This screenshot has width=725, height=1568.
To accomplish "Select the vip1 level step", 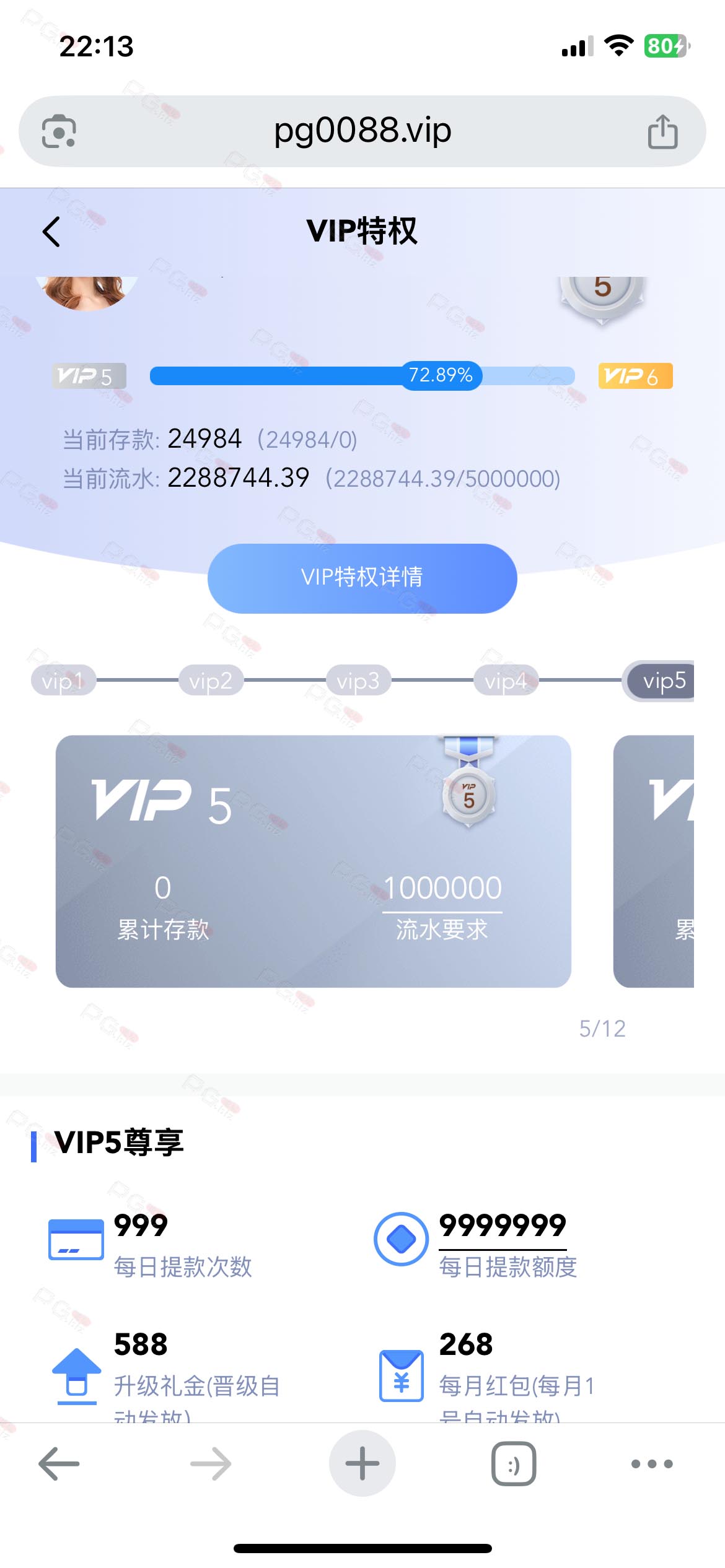I will coord(63,681).
